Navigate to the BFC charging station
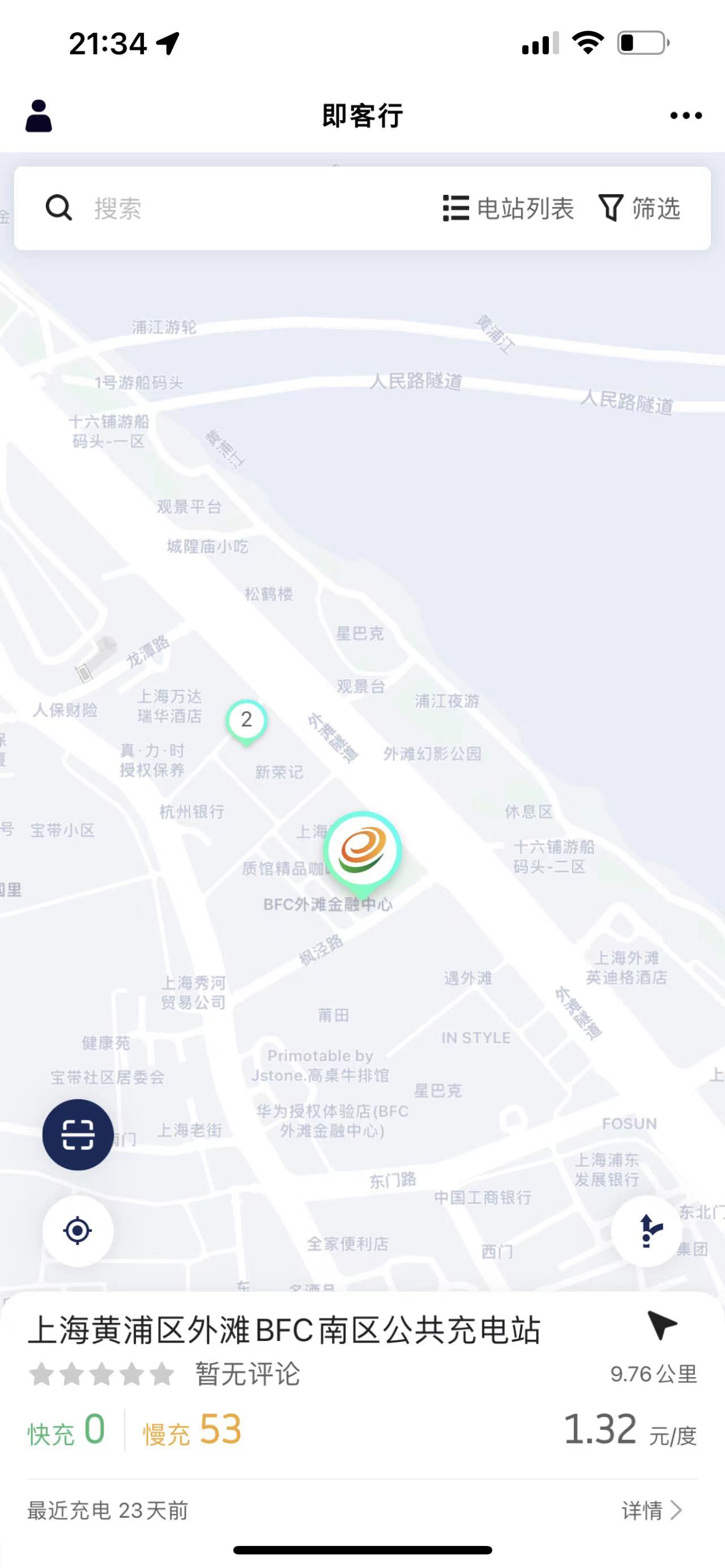 [662, 1326]
